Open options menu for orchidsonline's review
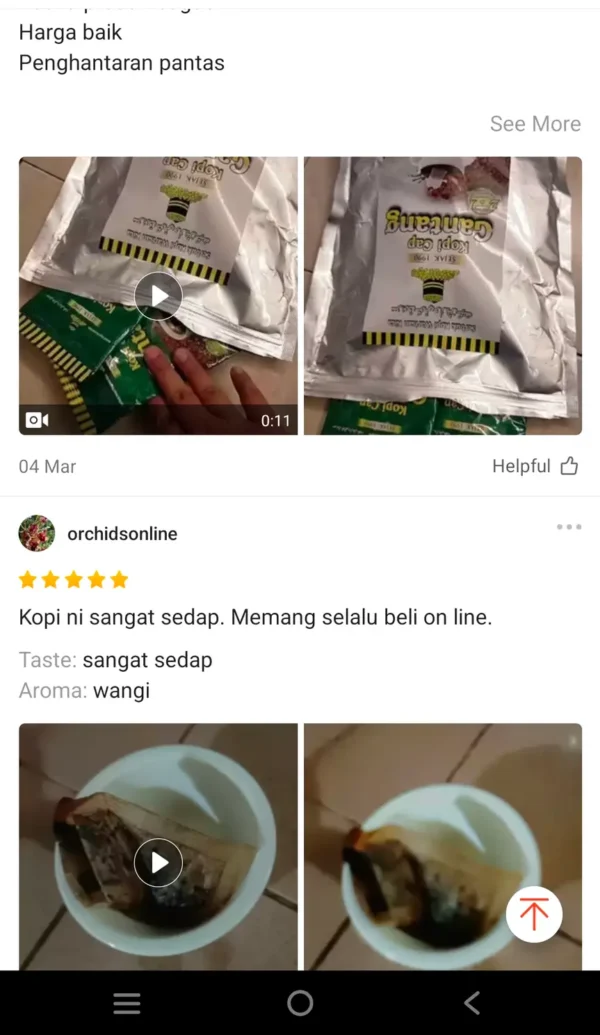This screenshot has width=600, height=1035. point(568,527)
